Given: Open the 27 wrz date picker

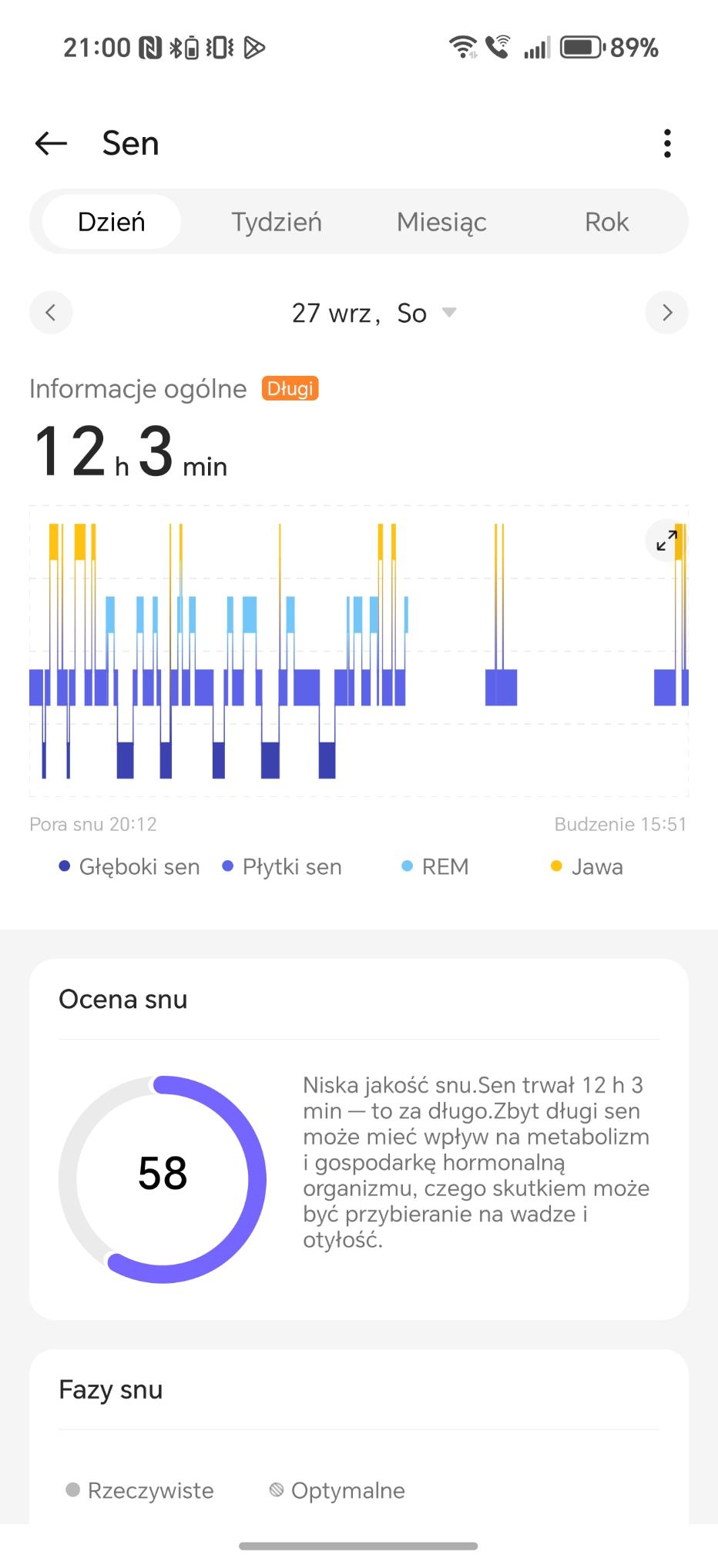Looking at the screenshot, I should tap(374, 313).
